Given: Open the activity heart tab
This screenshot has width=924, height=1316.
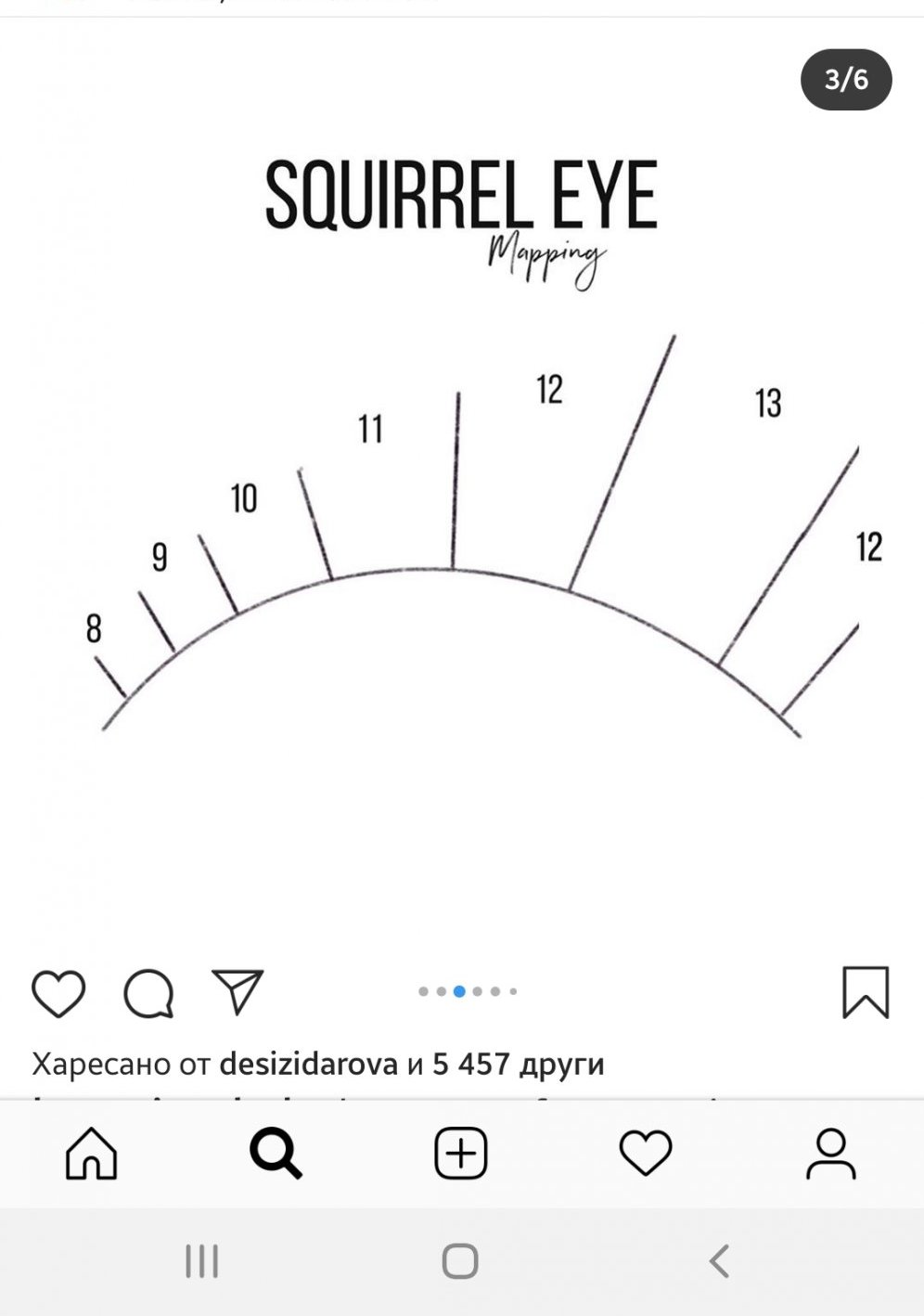Looking at the screenshot, I should tap(646, 1154).
